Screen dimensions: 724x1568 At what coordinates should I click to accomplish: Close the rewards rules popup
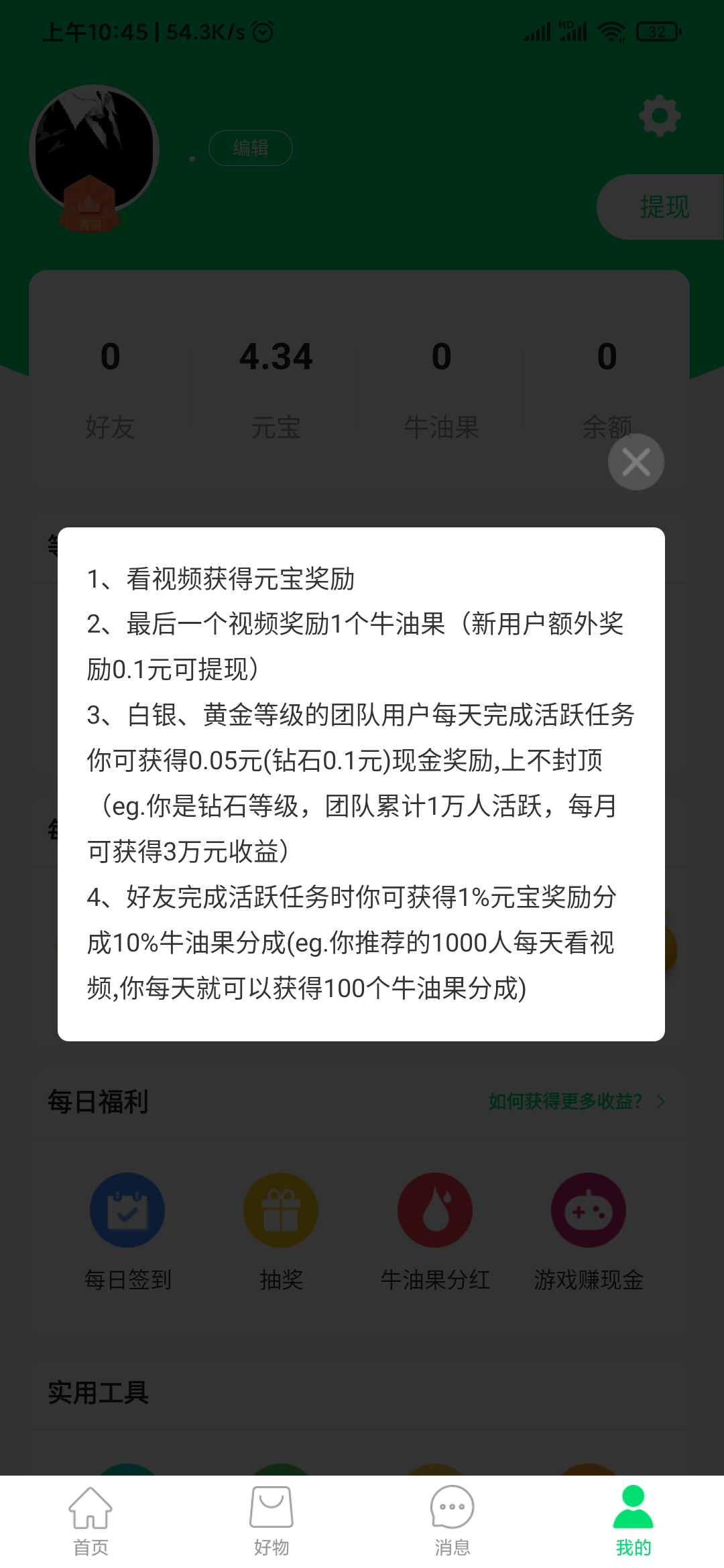(x=636, y=462)
